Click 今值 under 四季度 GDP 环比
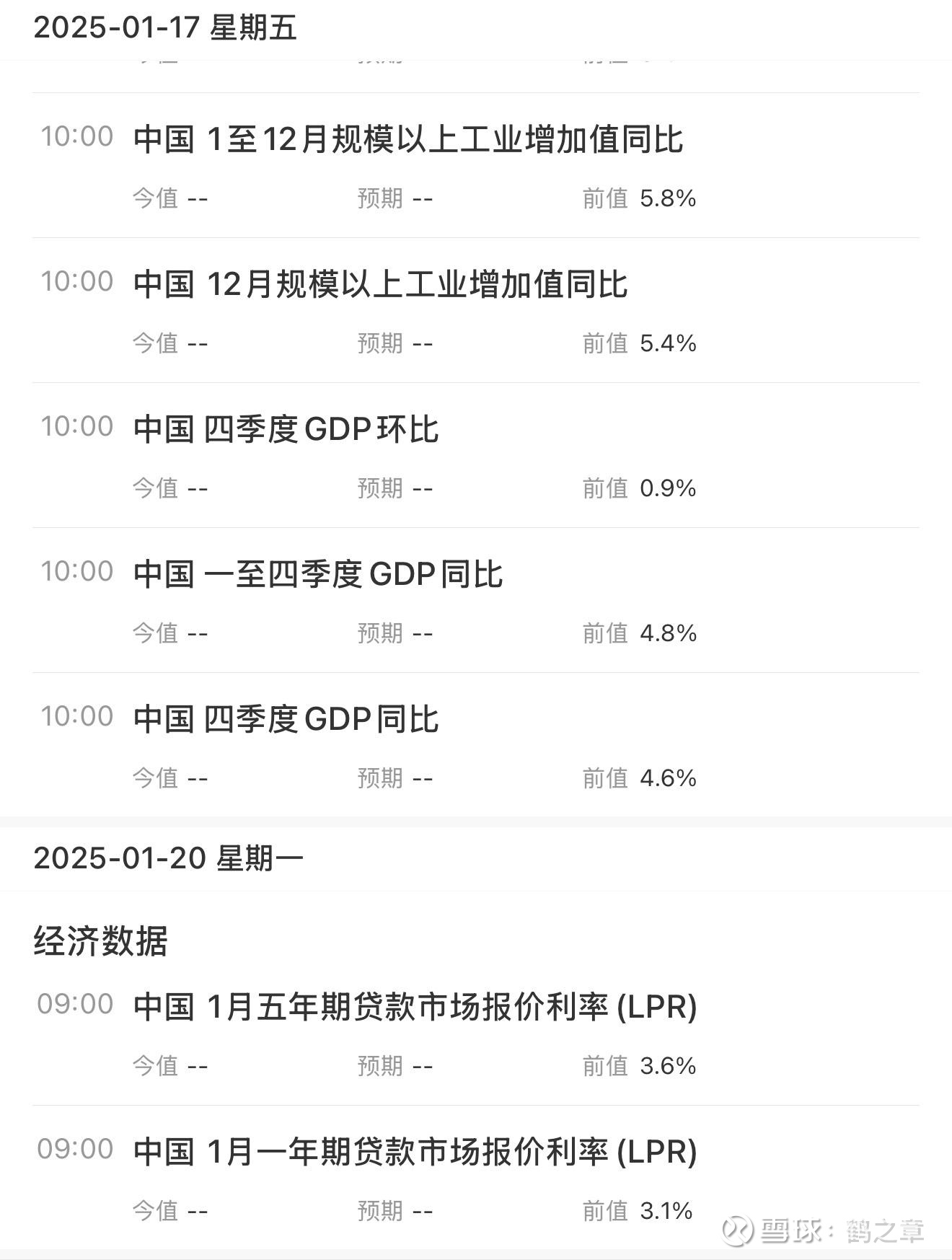The width and height of the screenshot is (952, 1260). point(167,488)
